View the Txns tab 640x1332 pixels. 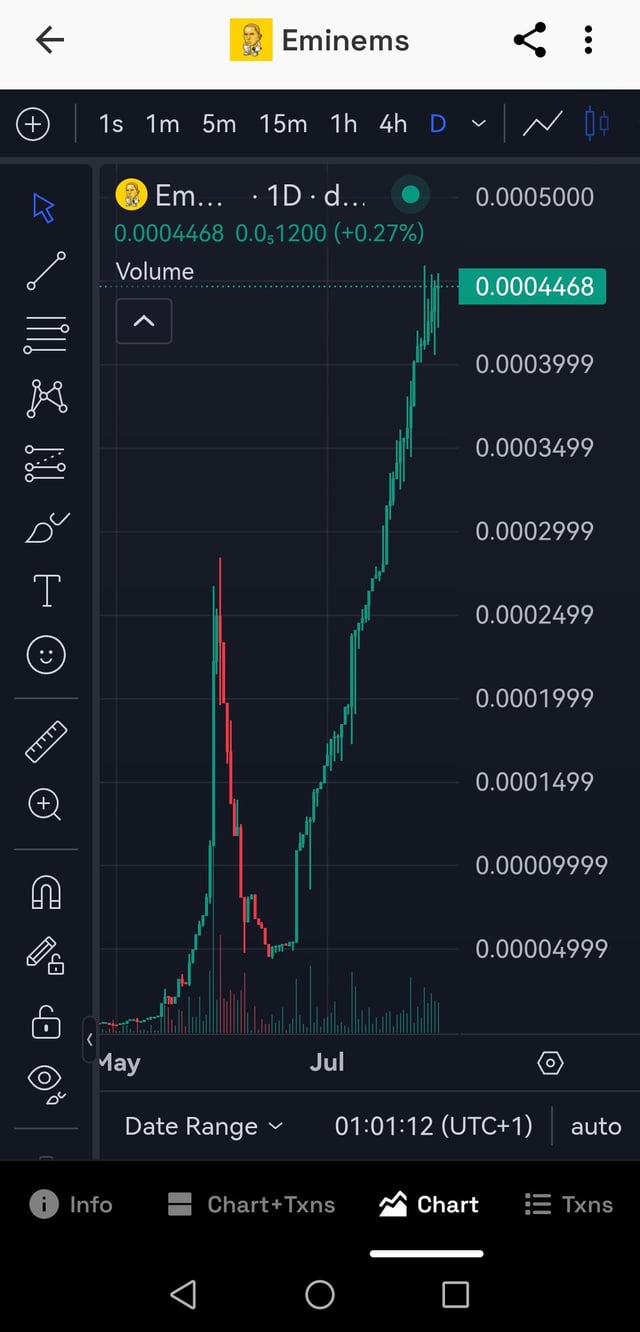[568, 1205]
